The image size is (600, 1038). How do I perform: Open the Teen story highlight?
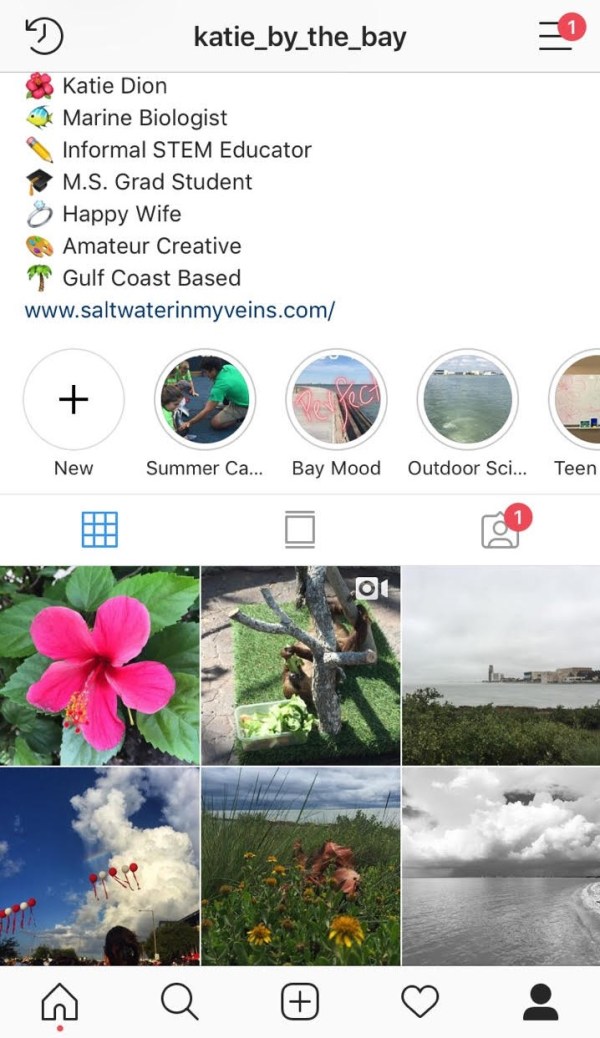(x=578, y=400)
